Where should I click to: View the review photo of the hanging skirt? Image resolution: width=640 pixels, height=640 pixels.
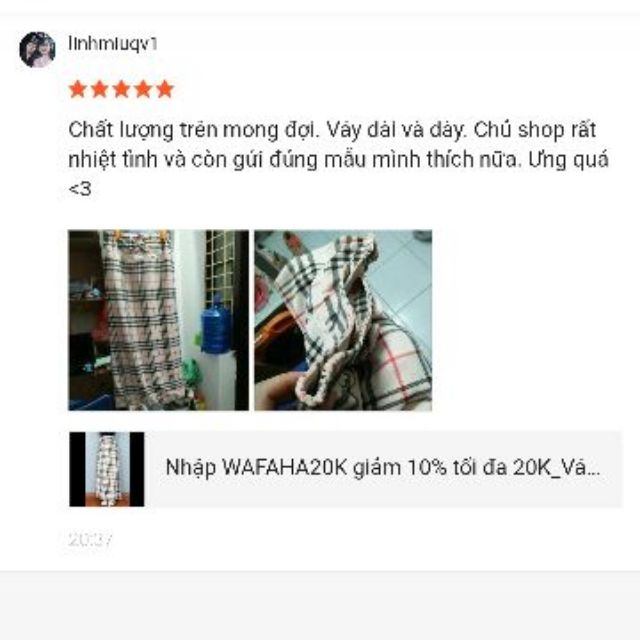tap(158, 320)
